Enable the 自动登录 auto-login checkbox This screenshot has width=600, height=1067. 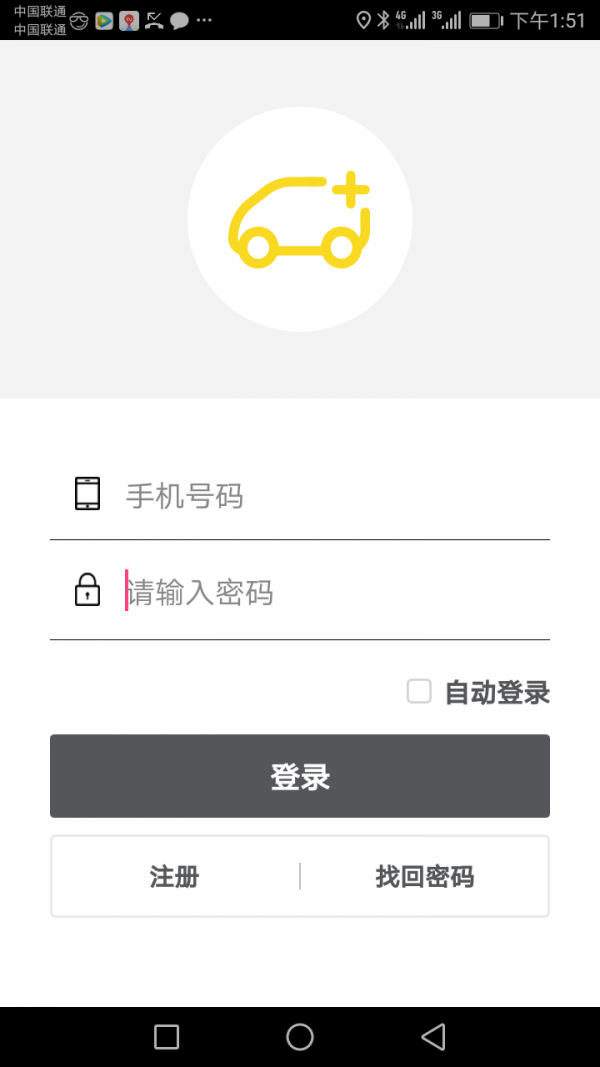pyautogui.click(x=419, y=691)
